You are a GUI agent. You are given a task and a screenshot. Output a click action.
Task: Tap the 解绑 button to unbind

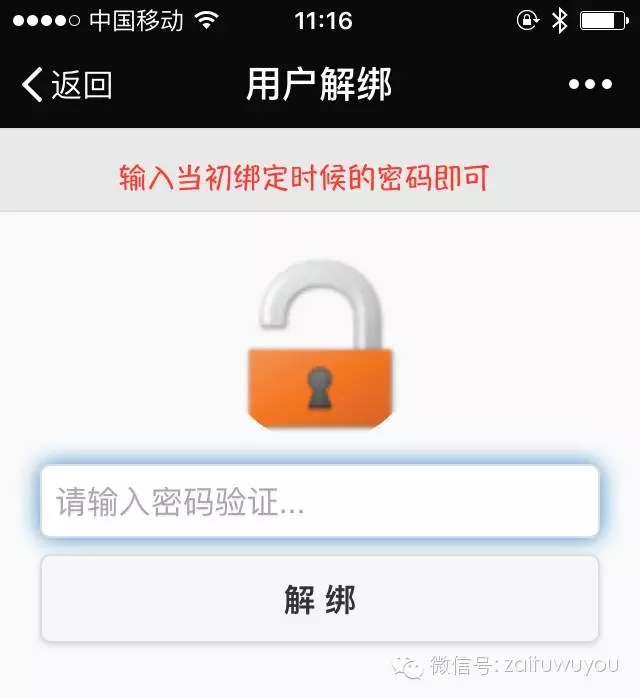click(320, 599)
